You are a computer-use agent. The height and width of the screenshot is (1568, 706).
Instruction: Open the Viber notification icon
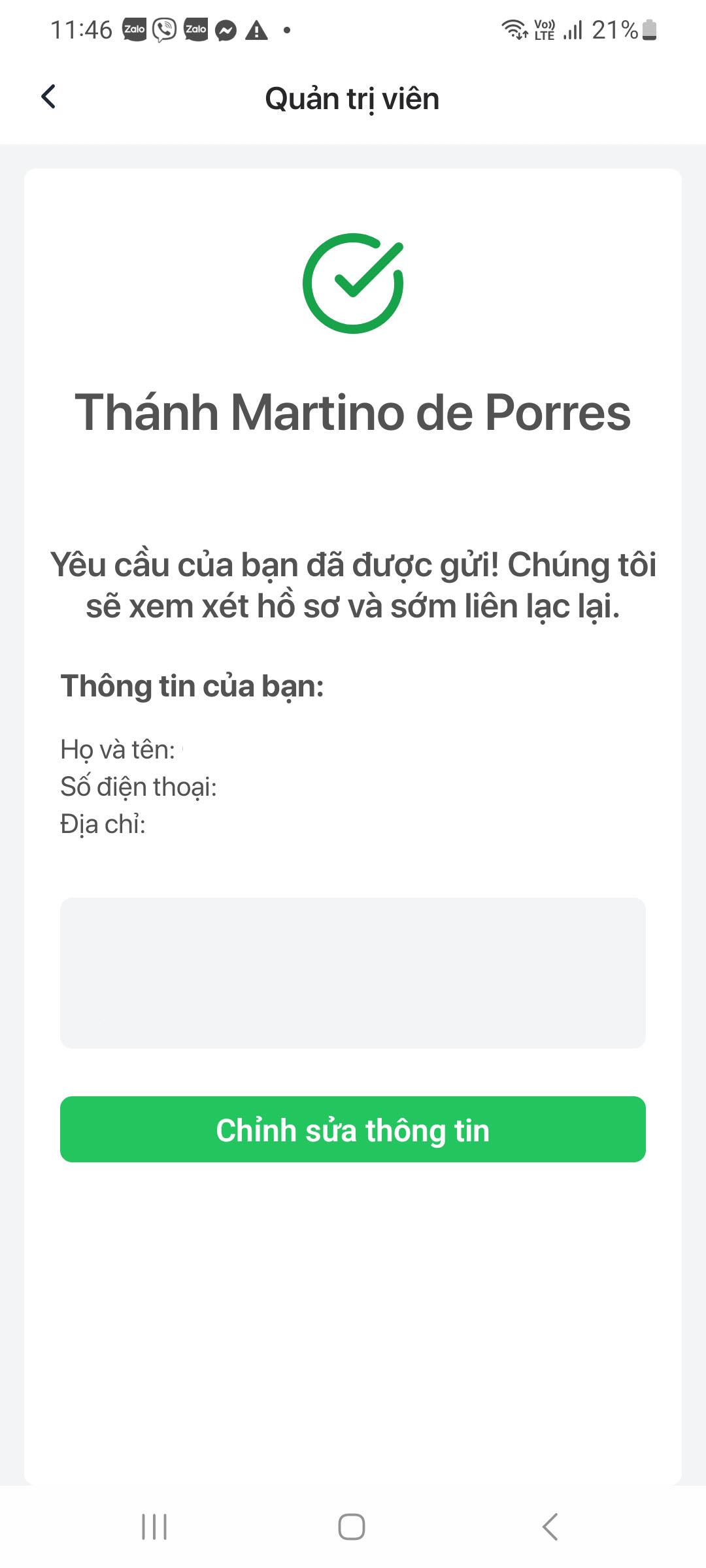coord(164,30)
